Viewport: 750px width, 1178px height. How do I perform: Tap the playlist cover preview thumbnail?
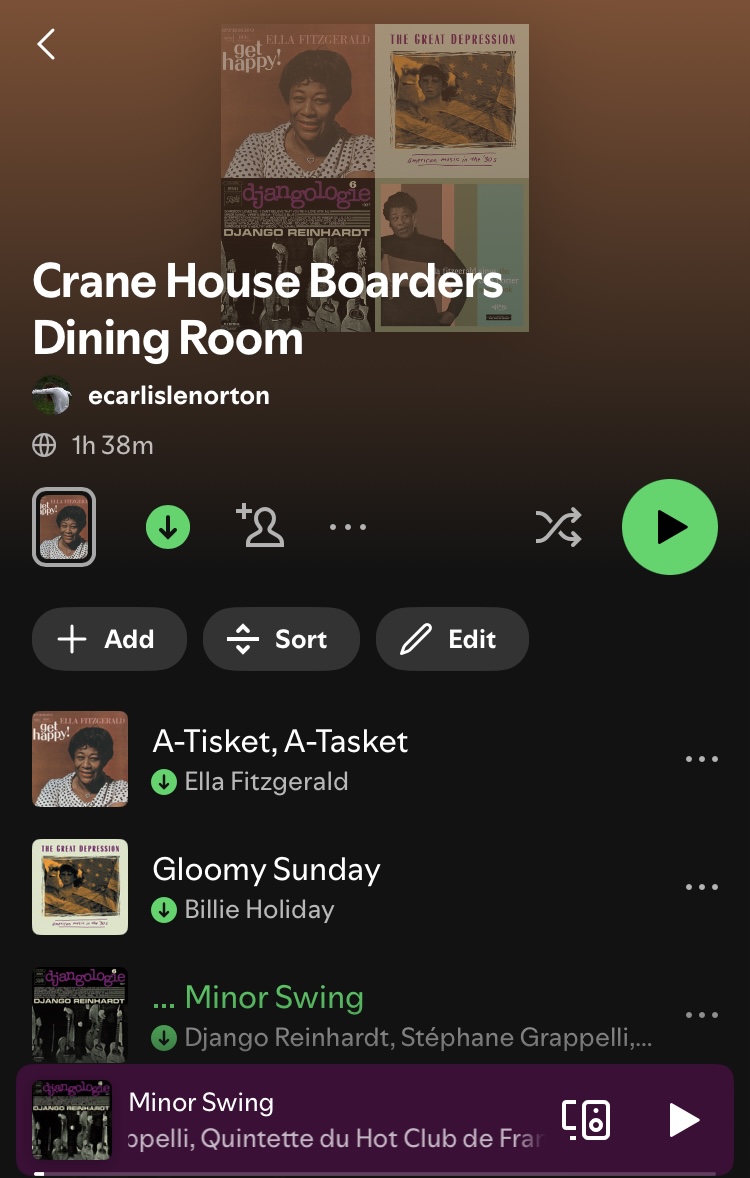pyautogui.click(x=64, y=527)
